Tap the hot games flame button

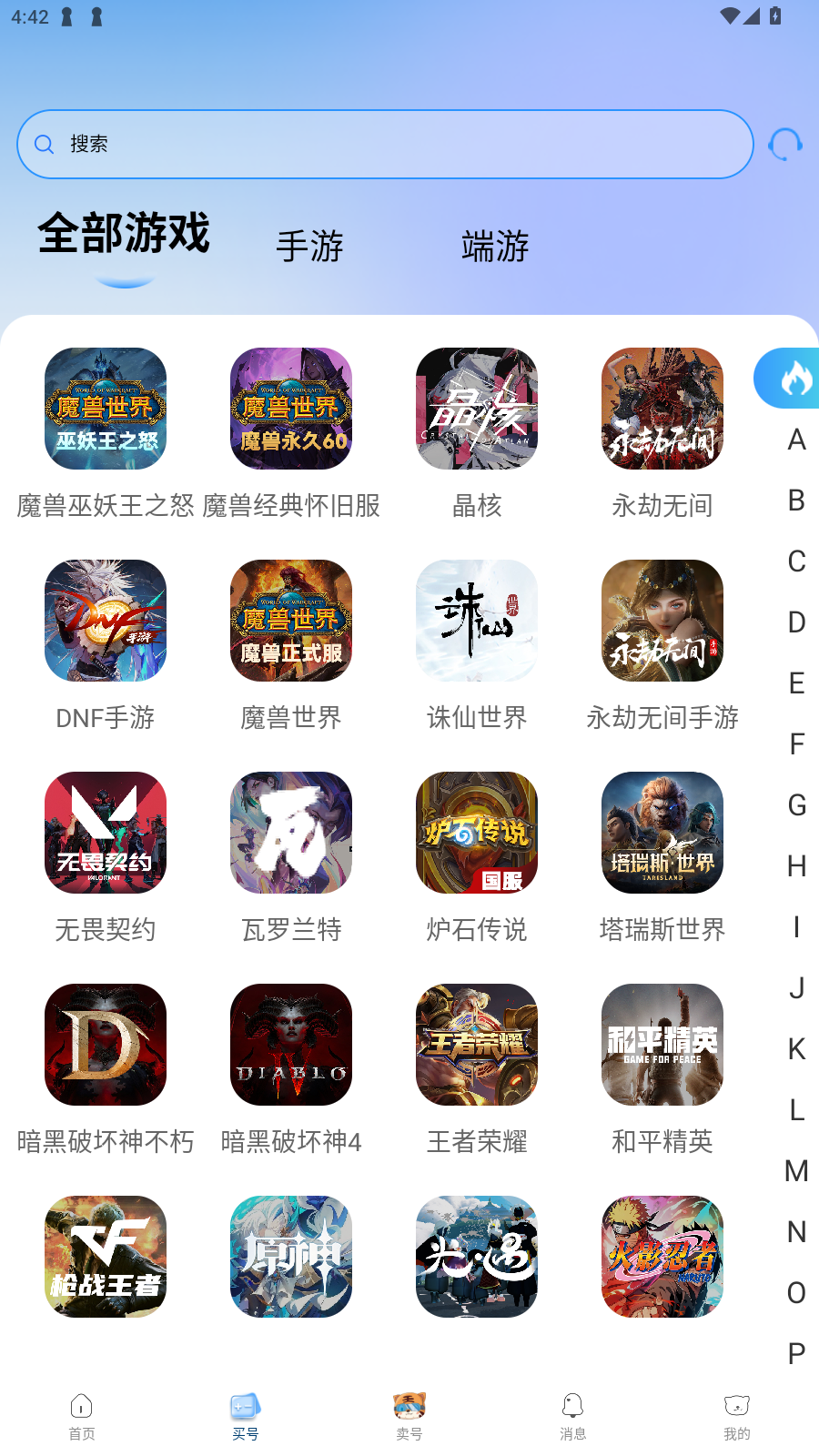pos(788,379)
